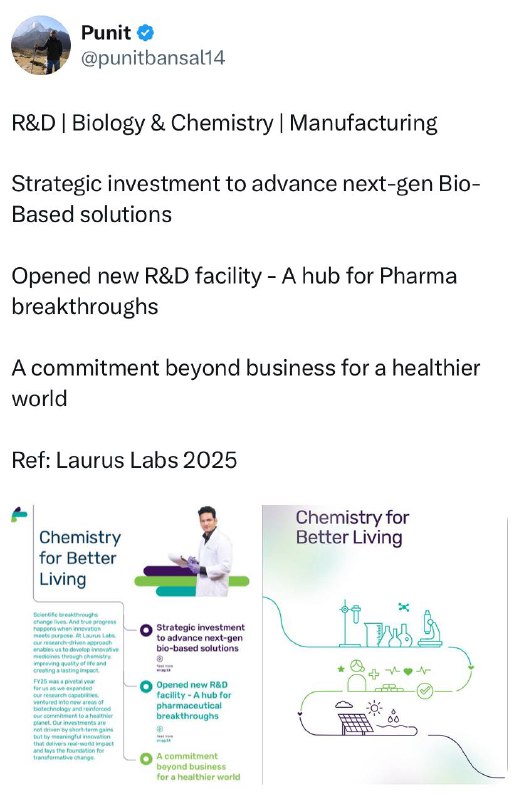519x800 pixels.
Task: Open the right image with lab equipment icons
Action: coord(385,644)
